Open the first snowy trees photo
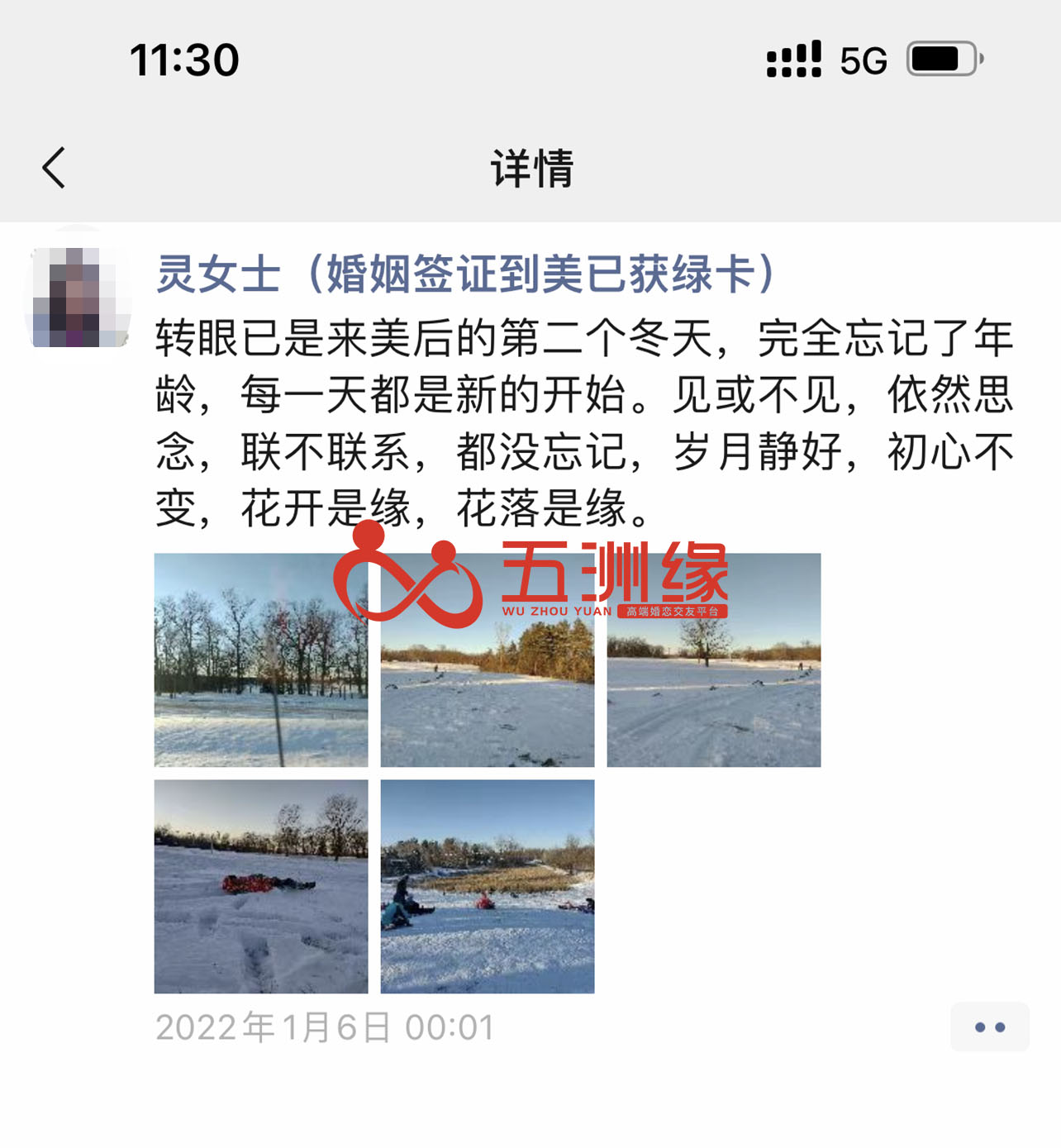 [261, 660]
